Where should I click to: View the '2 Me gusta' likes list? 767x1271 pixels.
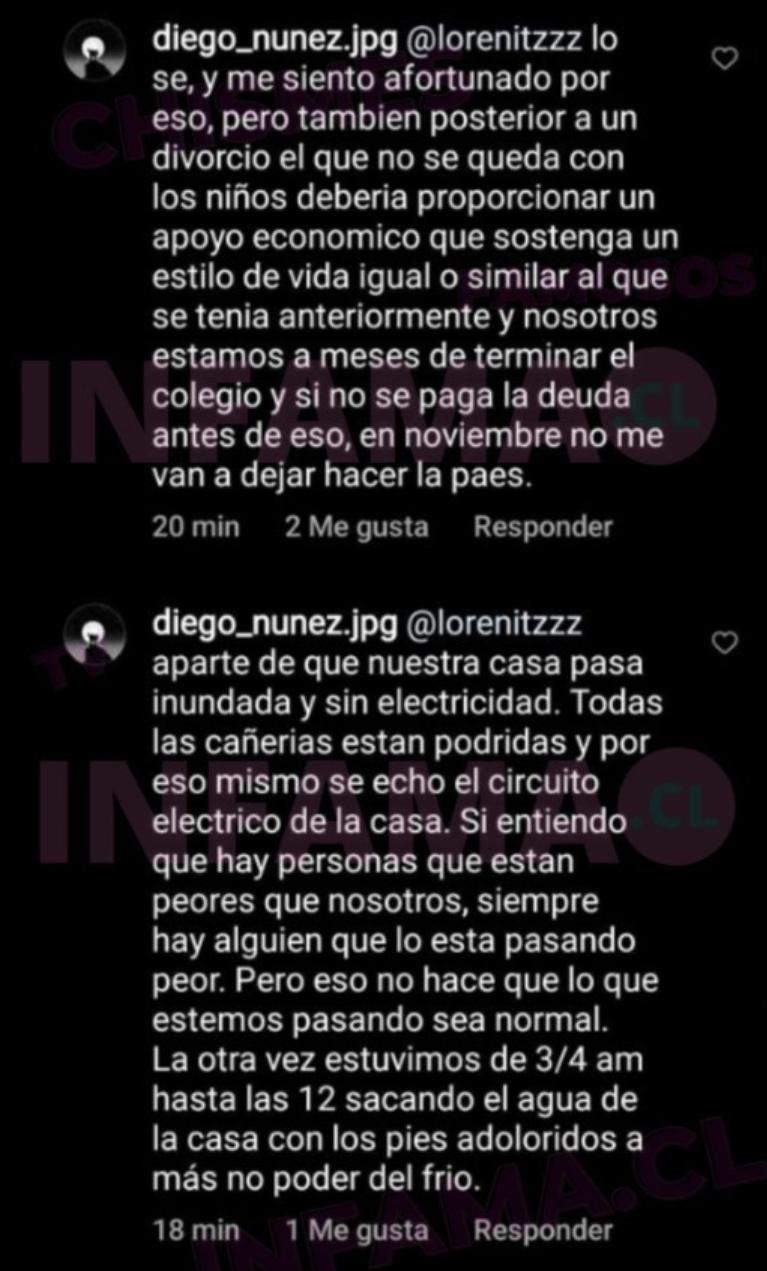pos(355,526)
